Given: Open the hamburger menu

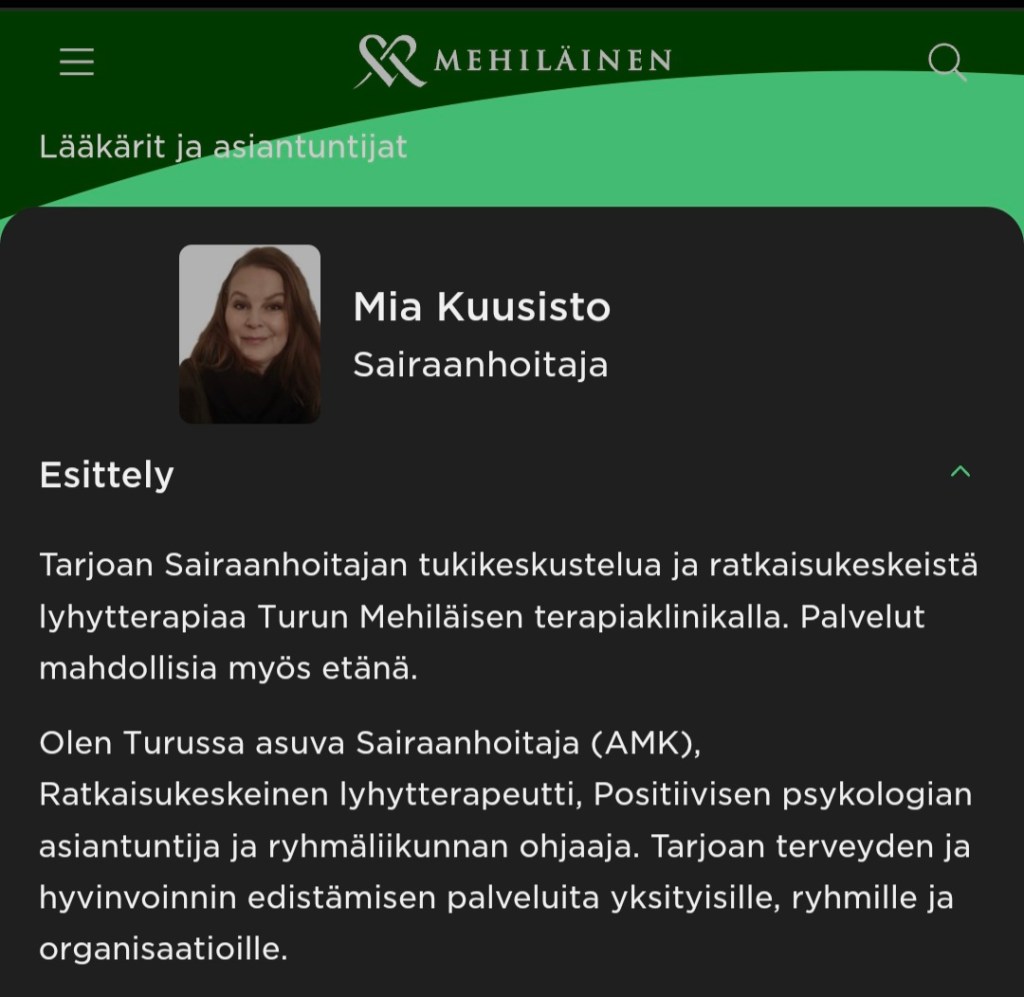Looking at the screenshot, I should click(x=77, y=62).
